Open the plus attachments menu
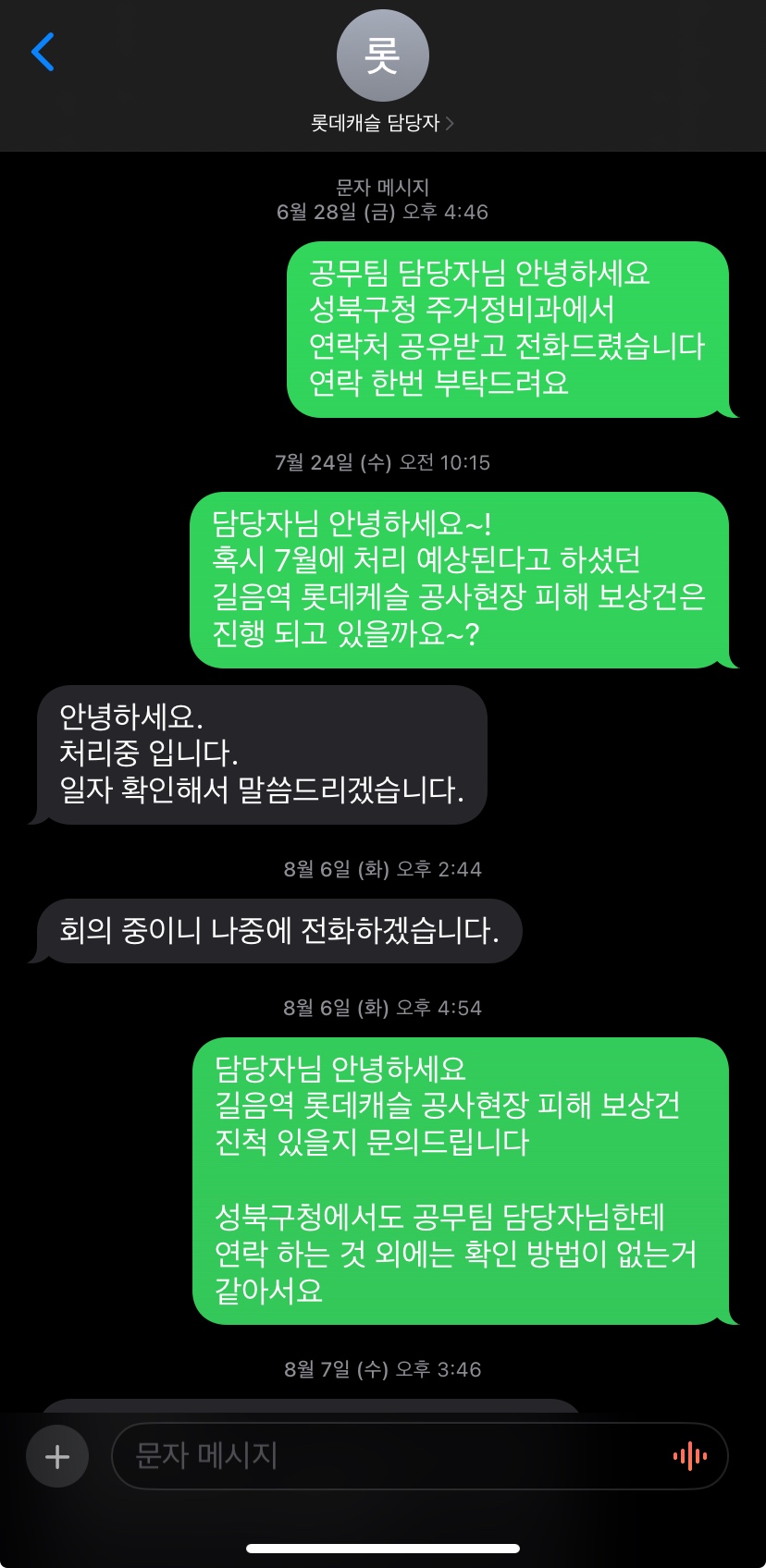 [x=57, y=1457]
